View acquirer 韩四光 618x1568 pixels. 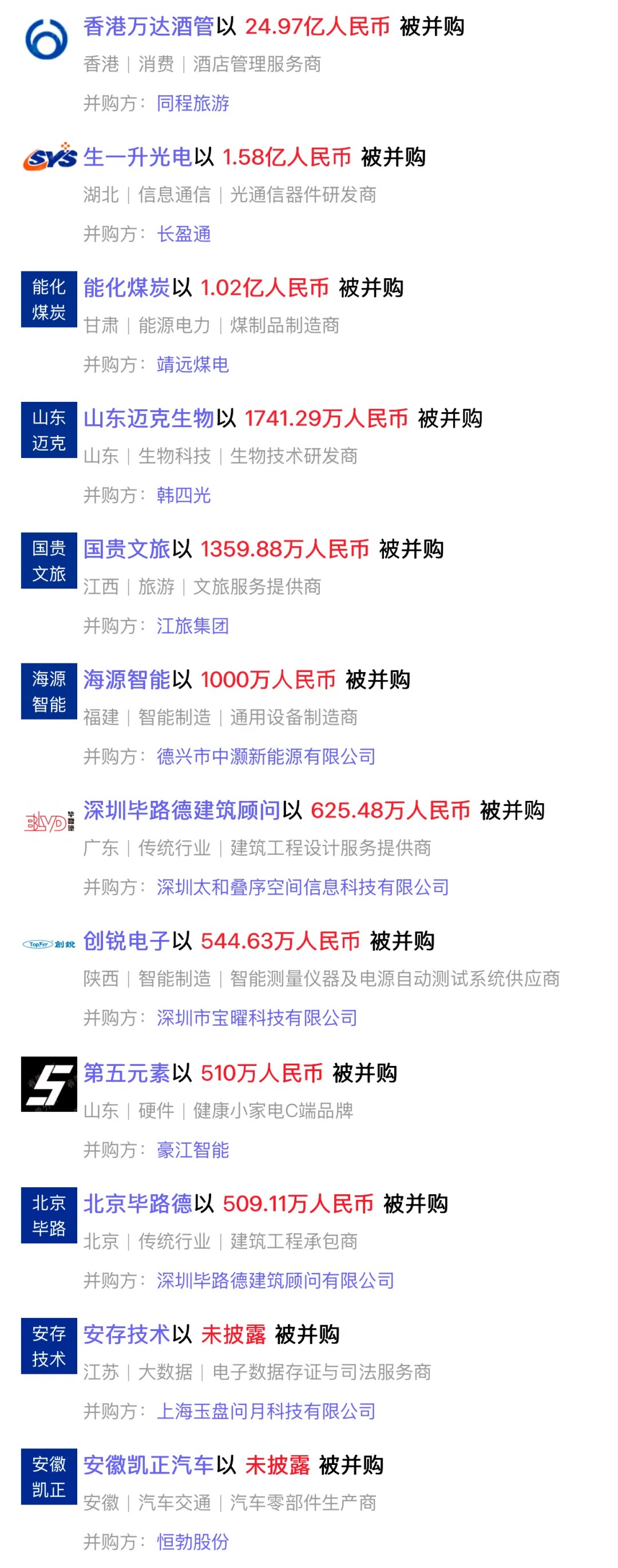point(183,495)
